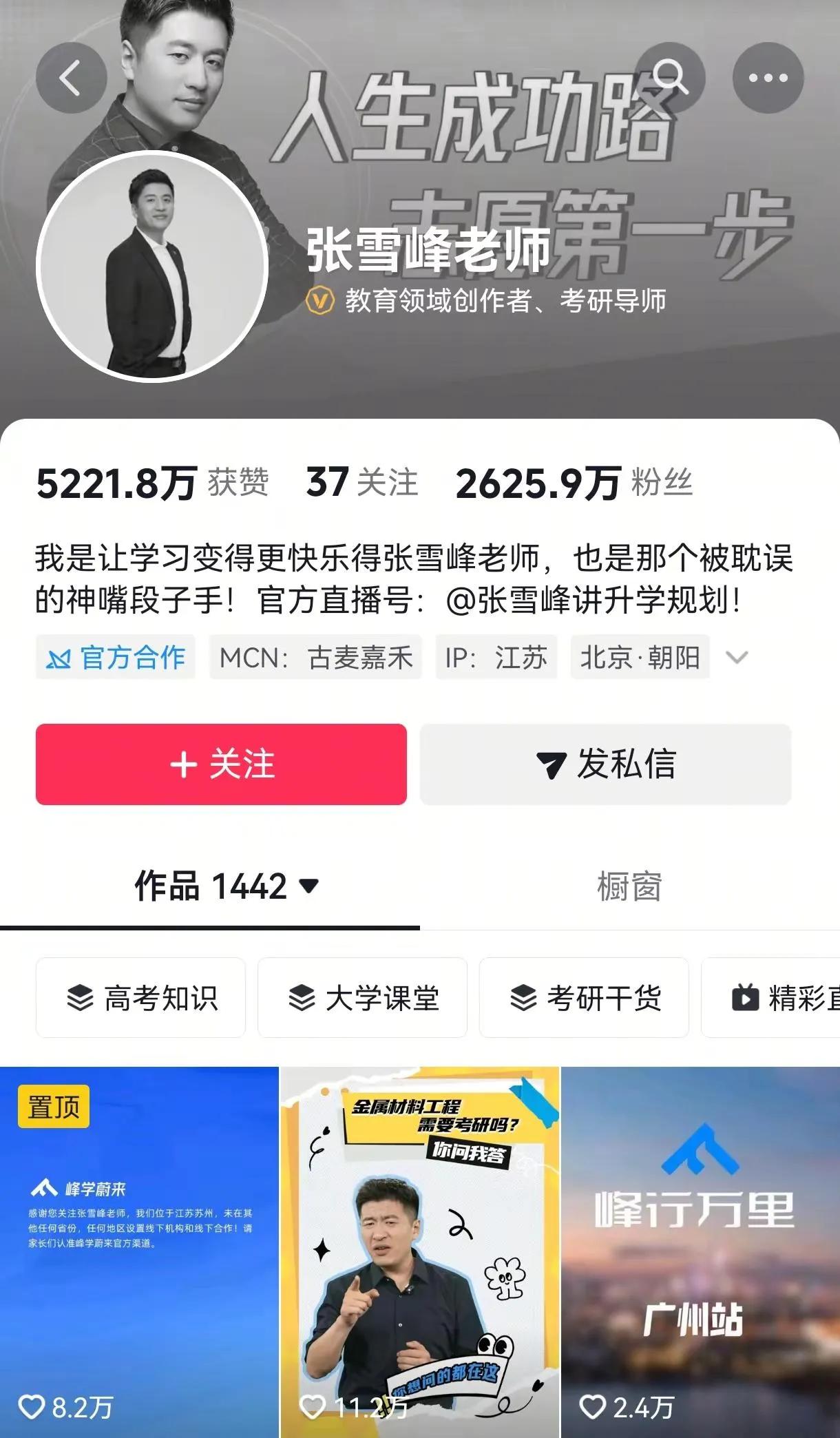Screen dimensions: 840x1438
Task: Follow 张雪峰老师 via the 关注 button
Action: [220, 763]
